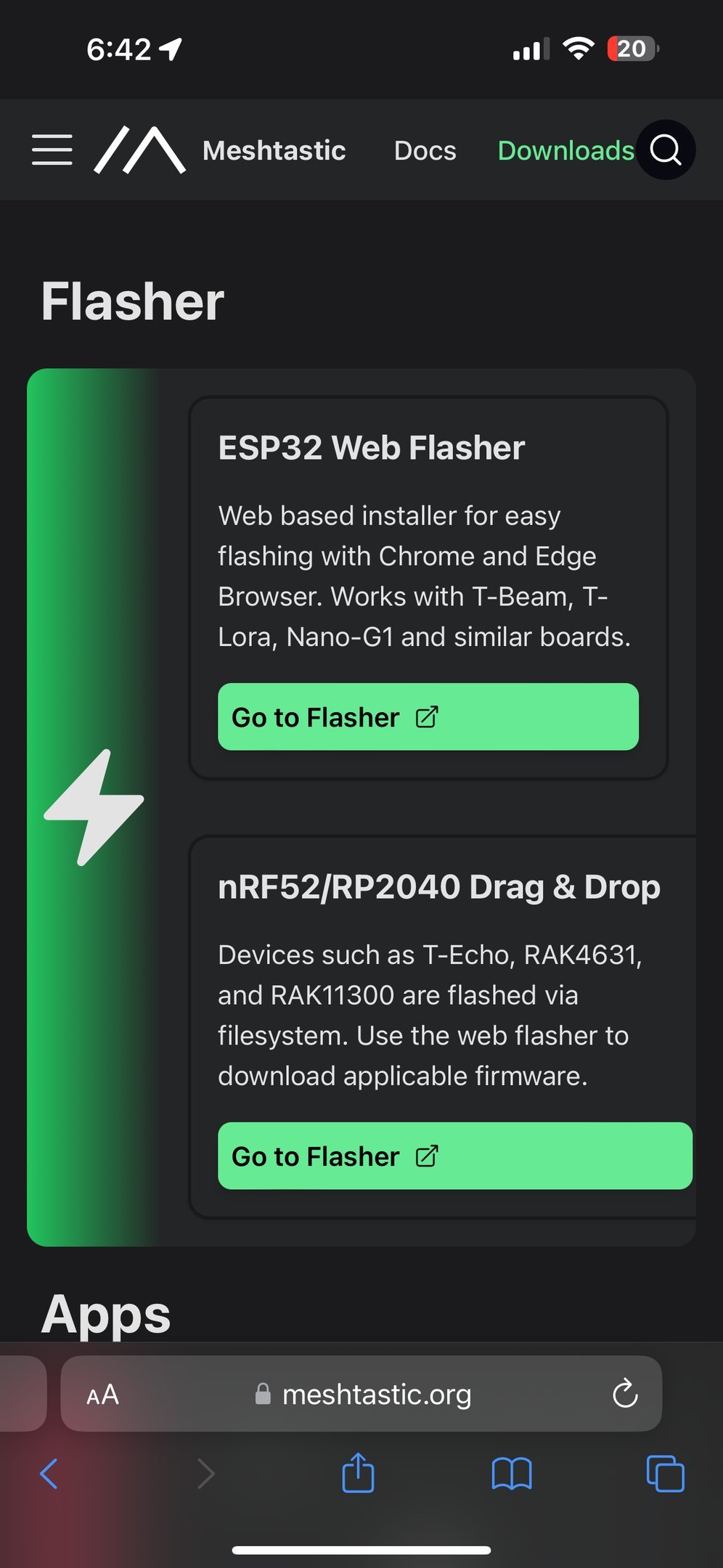Go to Flasher under nRF52/RP2040 Drag & Drop
Viewport: 723px width, 1568px height.
pos(454,1156)
